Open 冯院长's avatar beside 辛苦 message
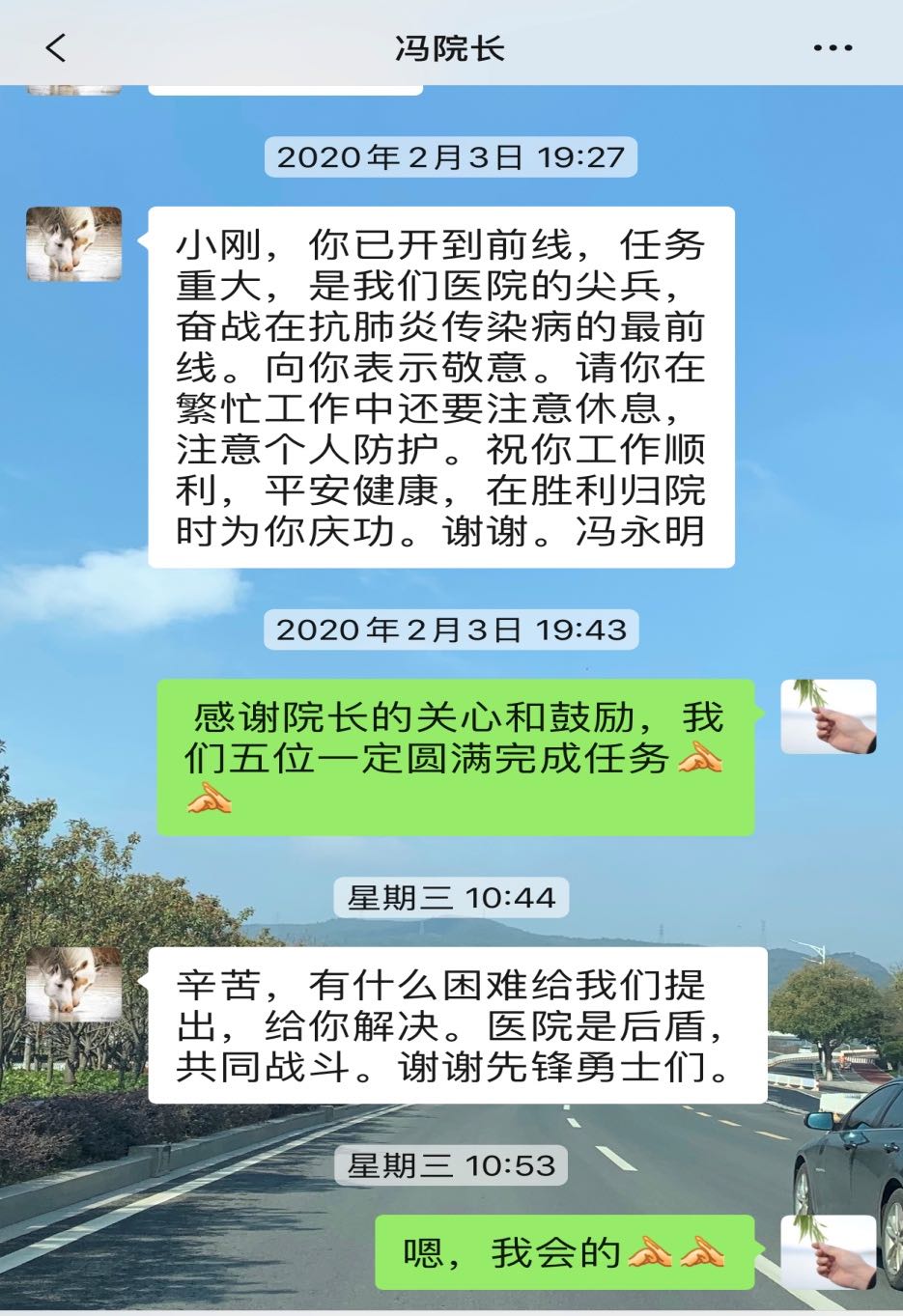 point(73,984)
